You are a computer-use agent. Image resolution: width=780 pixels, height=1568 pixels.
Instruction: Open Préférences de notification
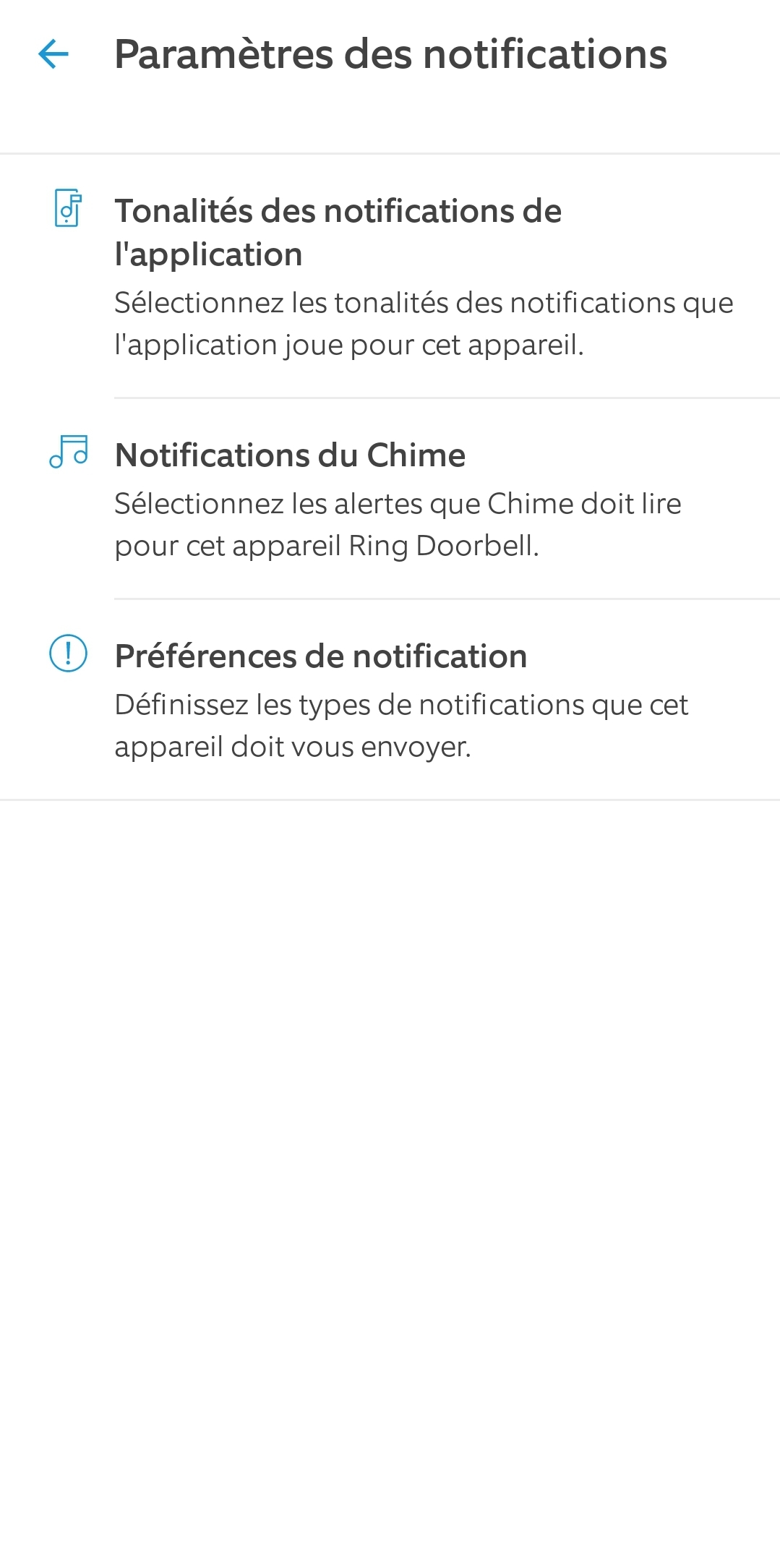390,700
